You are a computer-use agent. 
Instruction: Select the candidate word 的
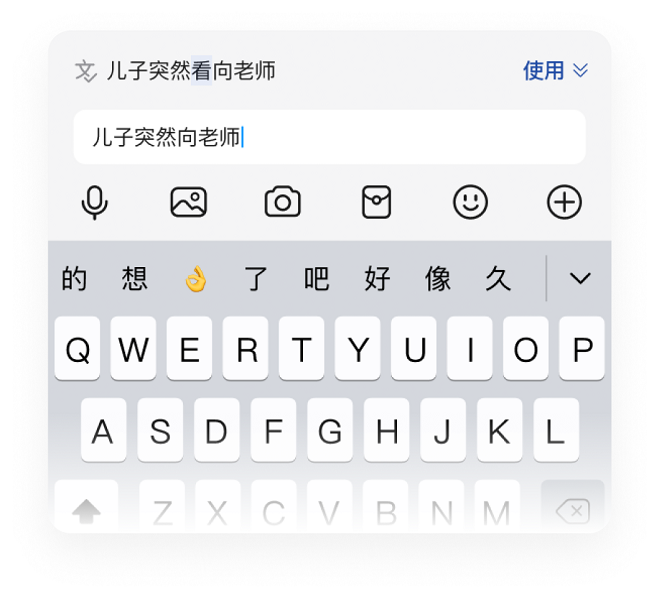[x=75, y=279]
